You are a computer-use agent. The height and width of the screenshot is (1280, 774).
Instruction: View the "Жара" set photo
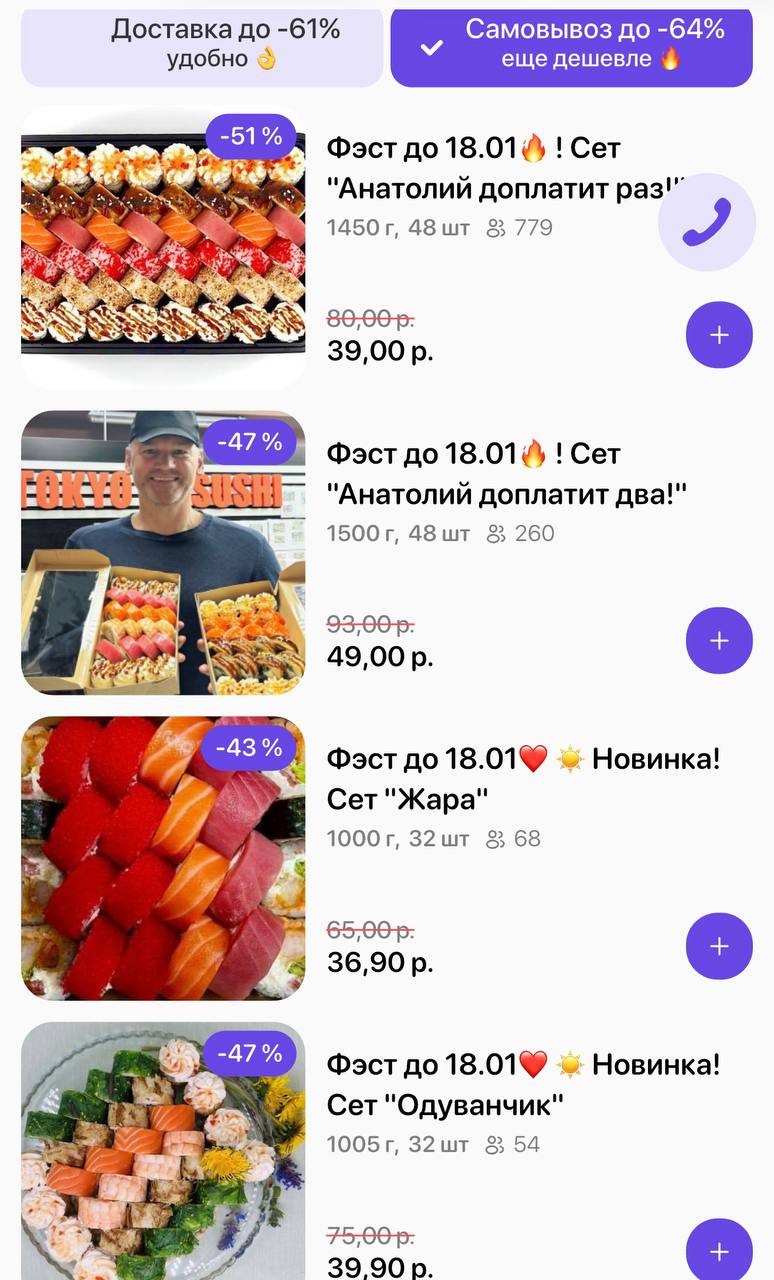pyautogui.click(x=163, y=858)
